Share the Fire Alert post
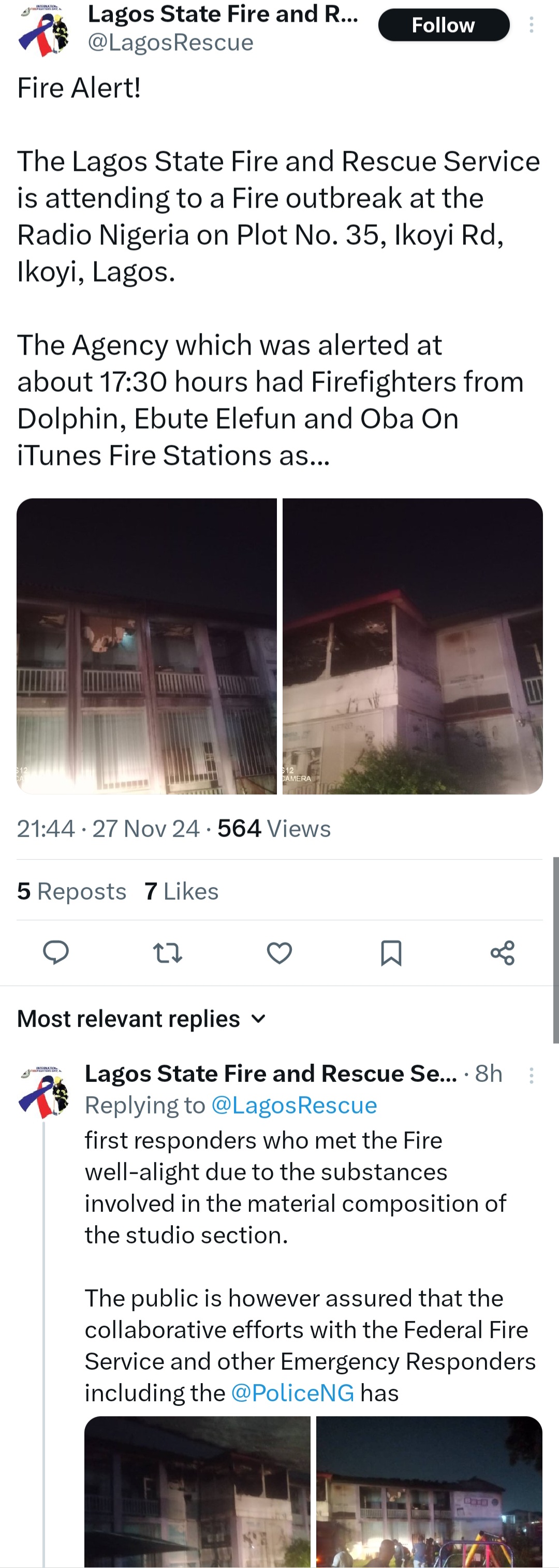Screen dimensions: 559x1568 (503, 952)
